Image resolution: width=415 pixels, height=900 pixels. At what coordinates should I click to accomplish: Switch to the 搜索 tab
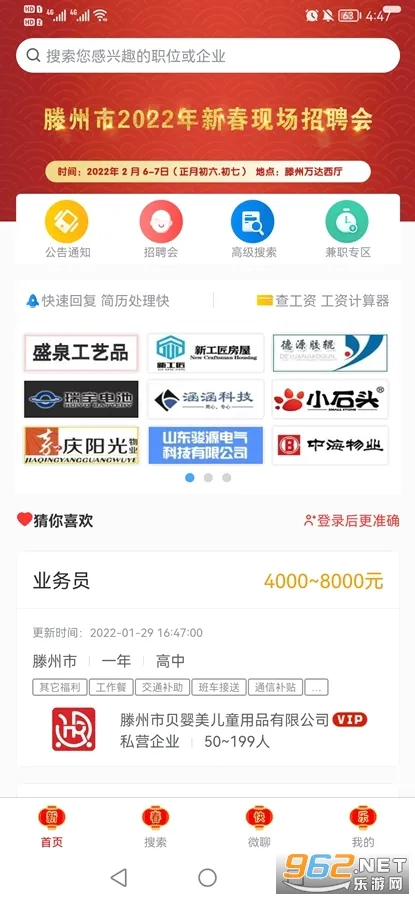click(155, 827)
